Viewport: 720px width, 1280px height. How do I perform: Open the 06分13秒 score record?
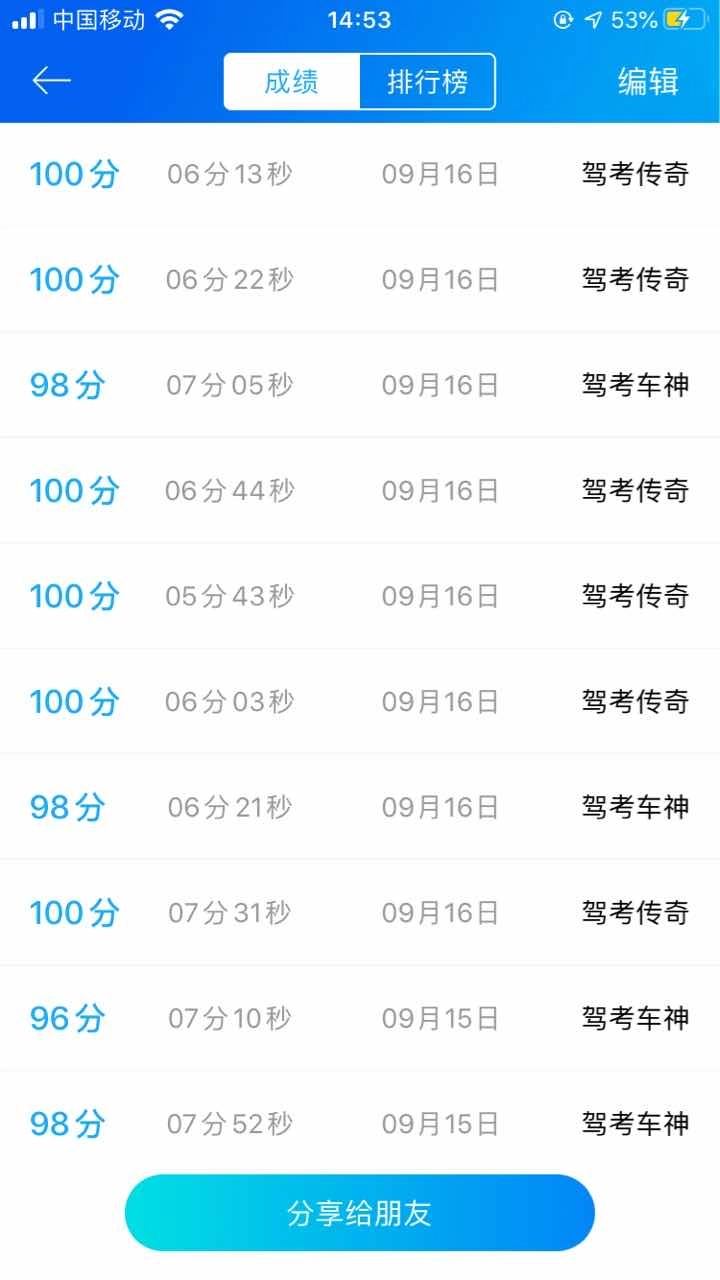pyautogui.click(x=360, y=175)
